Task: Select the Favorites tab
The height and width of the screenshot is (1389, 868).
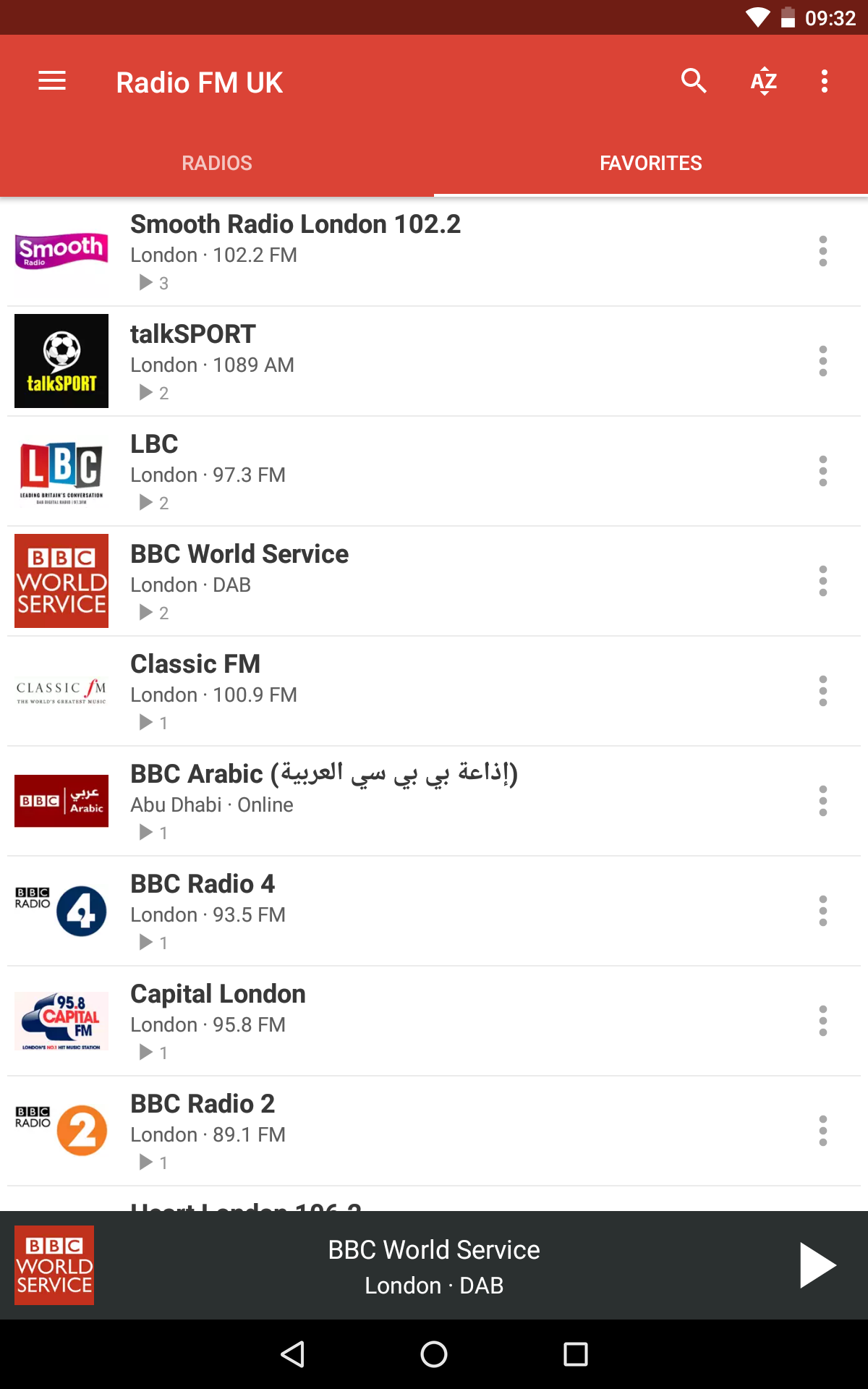Action: point(650,163)
